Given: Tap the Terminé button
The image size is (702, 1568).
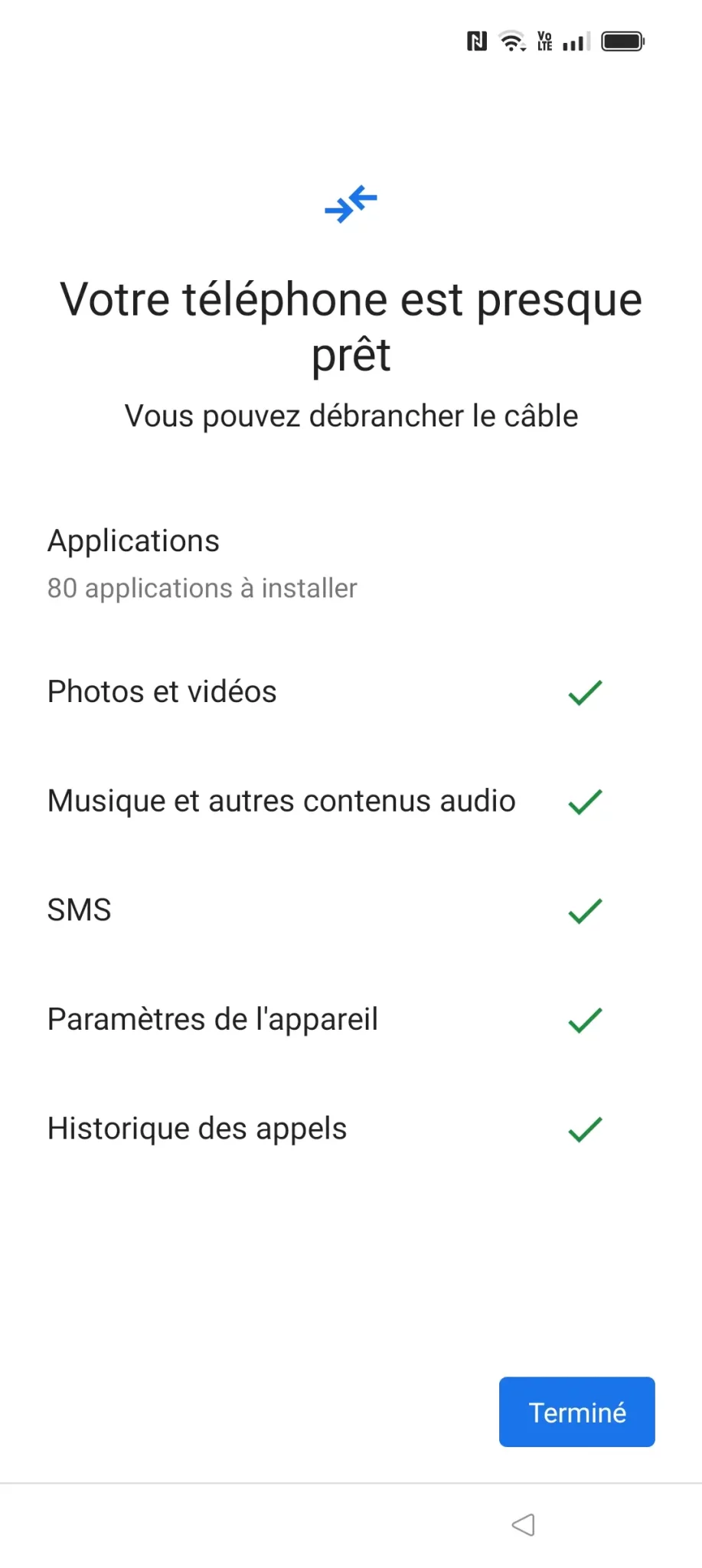Looking at the screenshot, I should [576, 1412].
